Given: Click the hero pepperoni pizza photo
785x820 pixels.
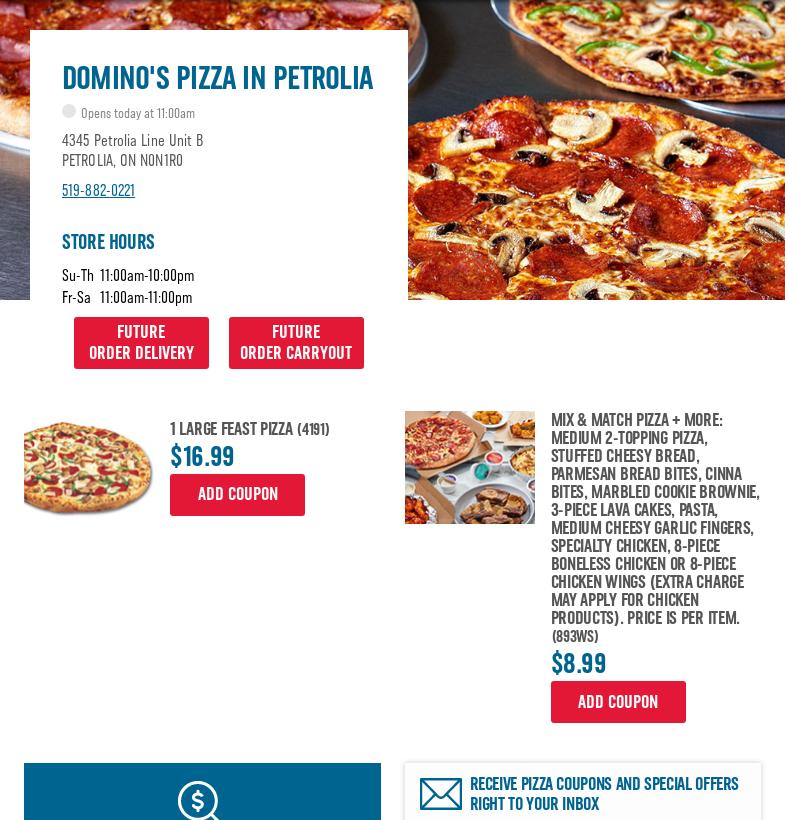Looking at the screenshot, I should [596, 150].
